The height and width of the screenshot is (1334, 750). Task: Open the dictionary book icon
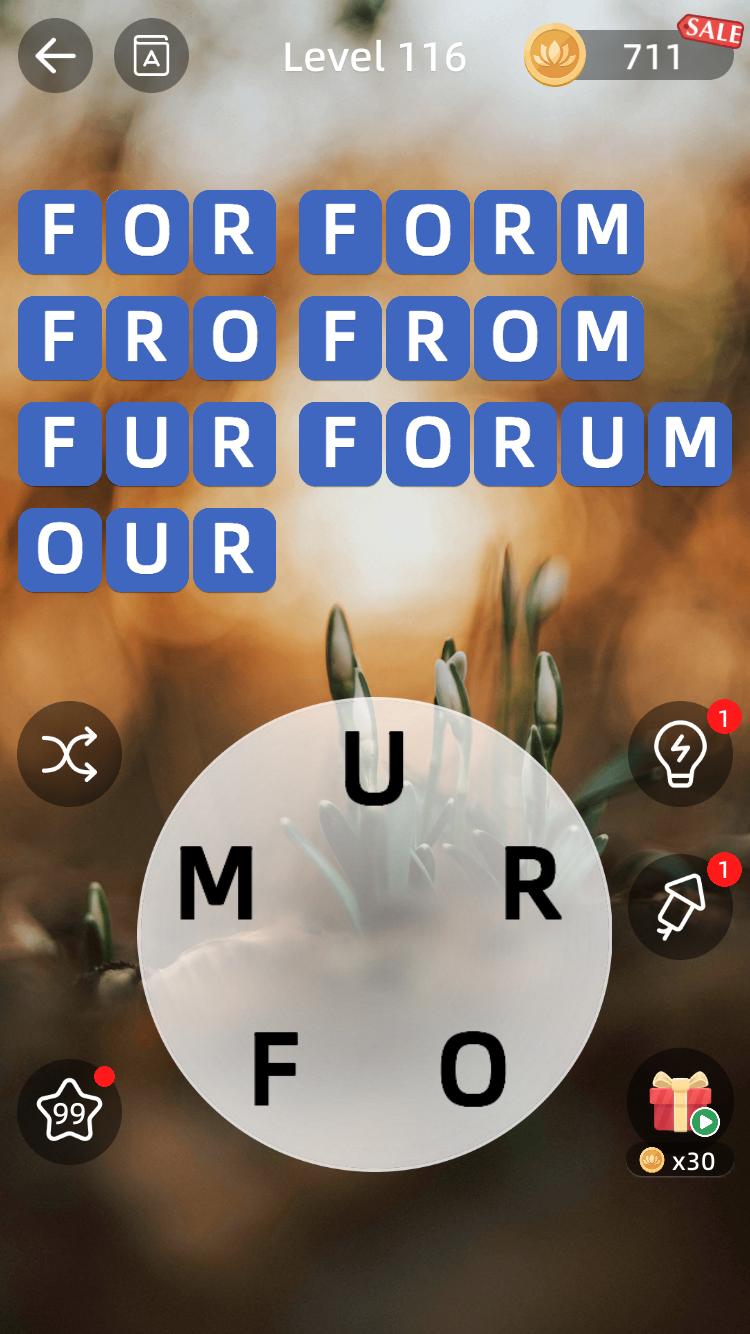tap(151, 56)
